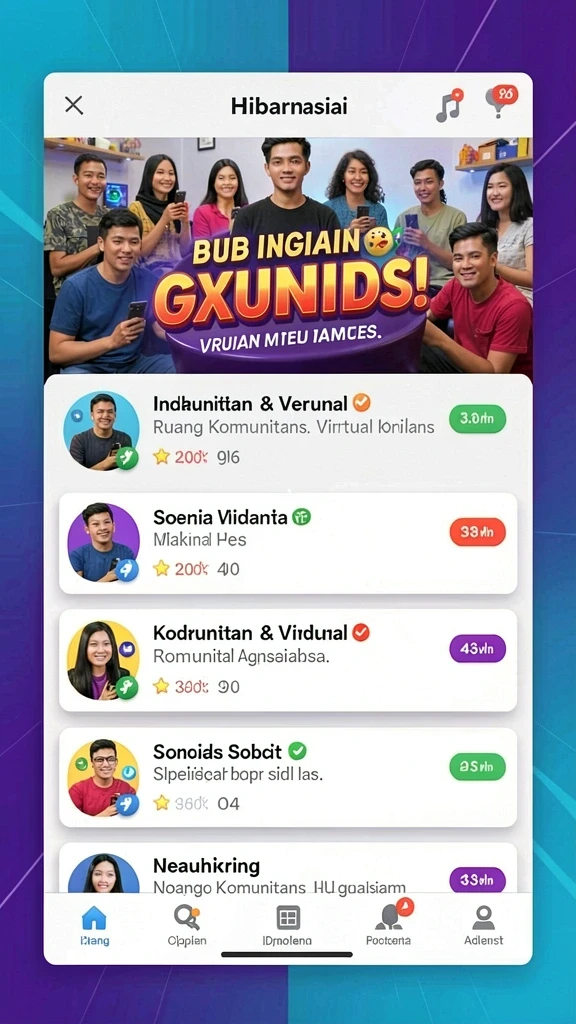This screenshot has height=1024, width=576.
Task: Open the Indkunittan & Verunal room card
Action: pos(288,431)
